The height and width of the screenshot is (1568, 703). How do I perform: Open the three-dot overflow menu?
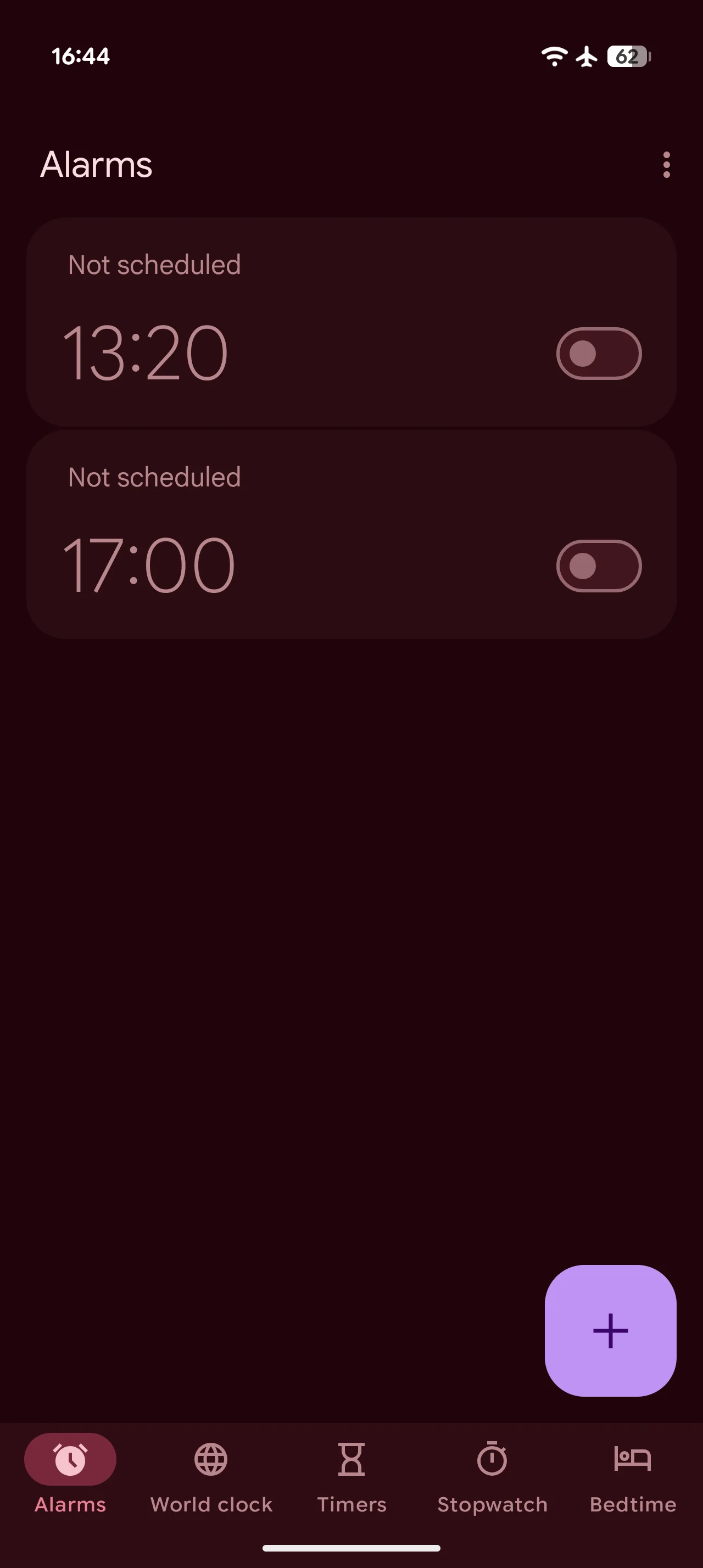[x=667, y=165]
